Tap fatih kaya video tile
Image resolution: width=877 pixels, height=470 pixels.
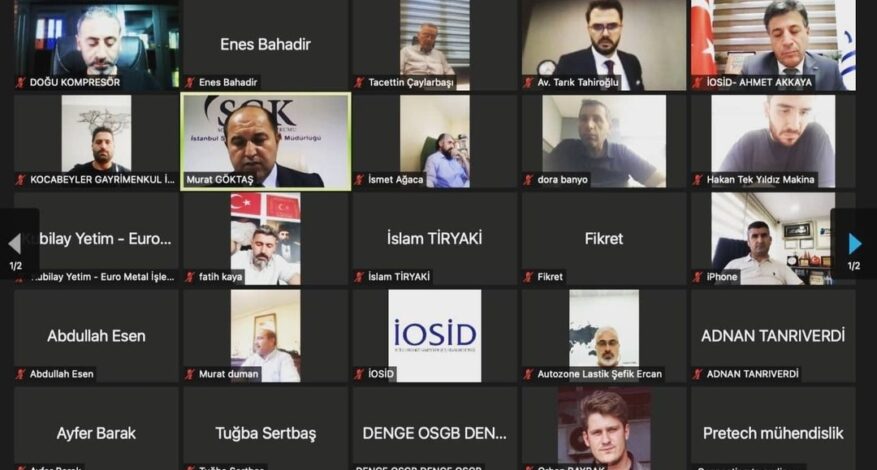click(265, 238)
